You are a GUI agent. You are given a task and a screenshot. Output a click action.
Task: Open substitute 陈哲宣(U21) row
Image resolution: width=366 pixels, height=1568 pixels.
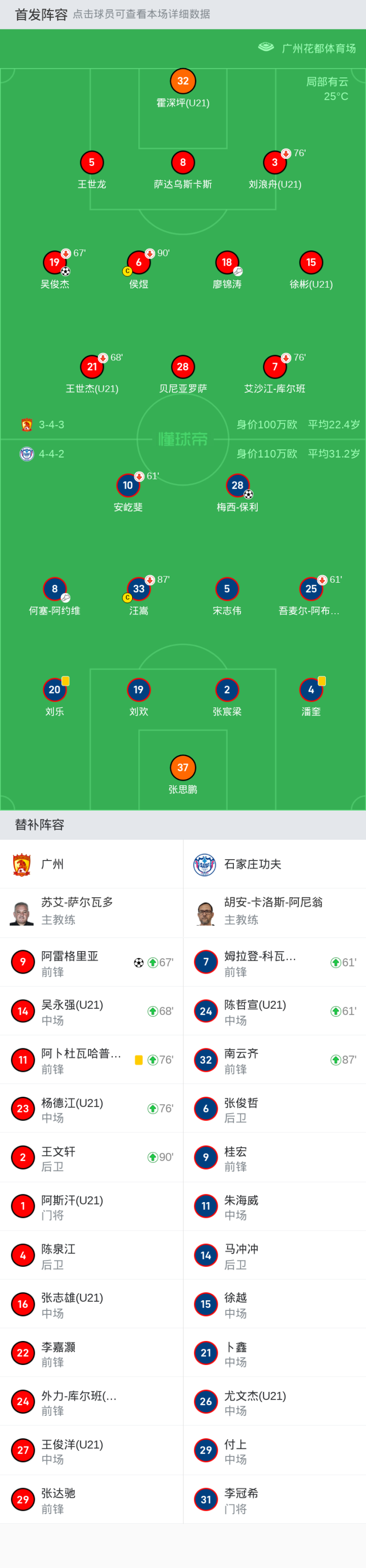[x=275, y=1011]
